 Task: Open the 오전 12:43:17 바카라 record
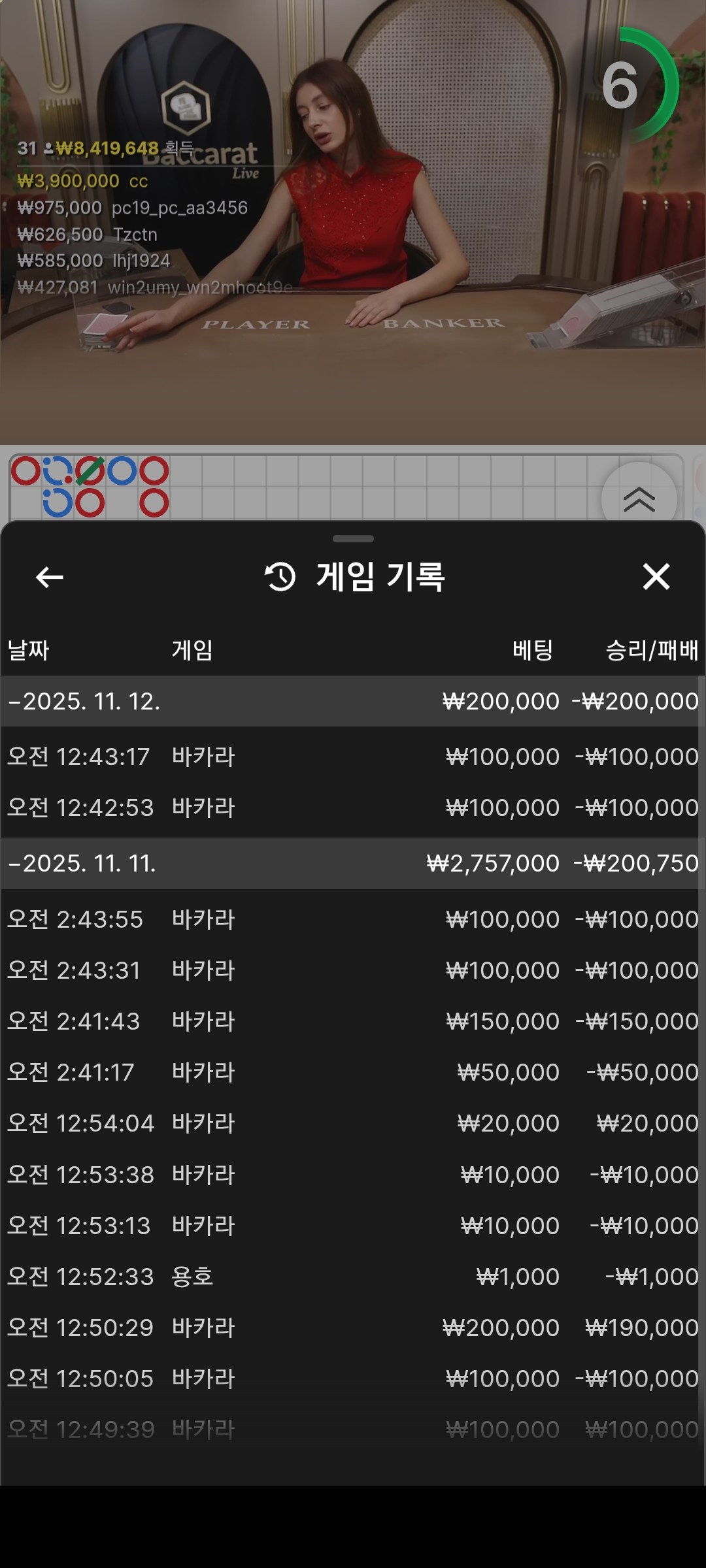353,757
